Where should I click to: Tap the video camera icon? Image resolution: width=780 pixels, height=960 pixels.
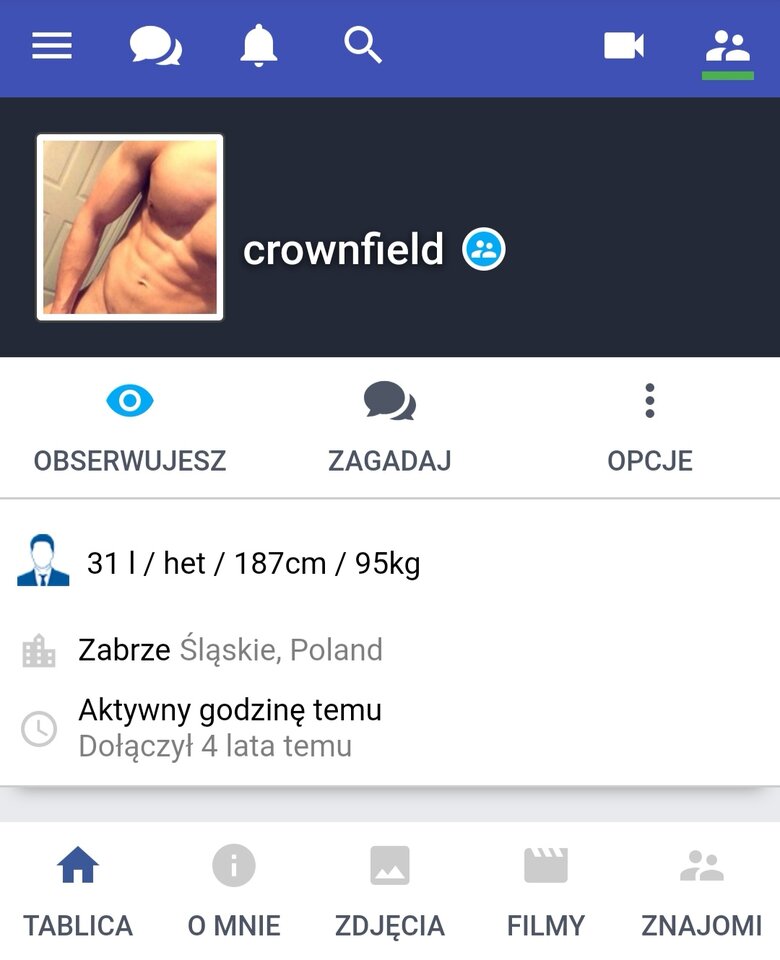click(624, 46)
